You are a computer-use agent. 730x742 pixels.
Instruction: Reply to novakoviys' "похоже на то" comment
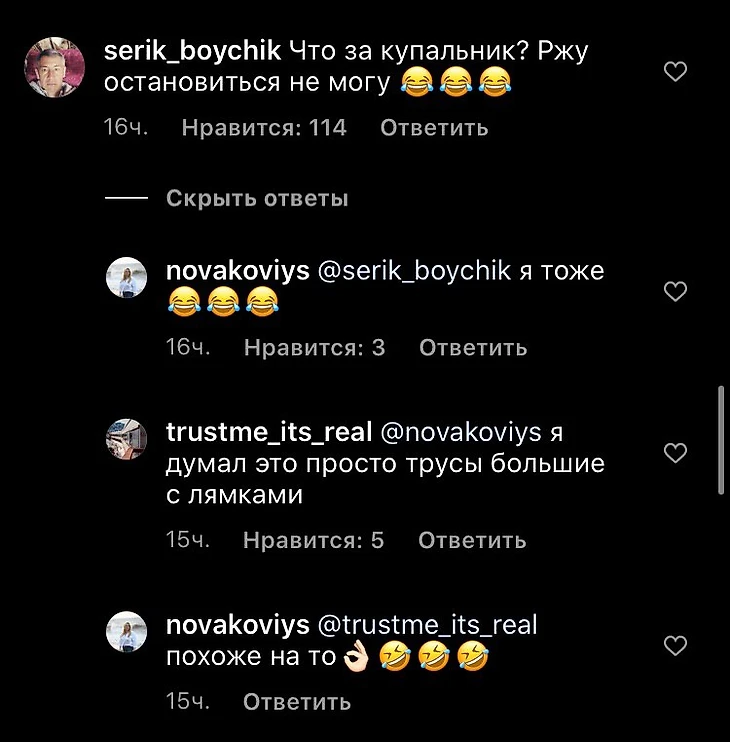pyautogui.click(x=297, y=702)
